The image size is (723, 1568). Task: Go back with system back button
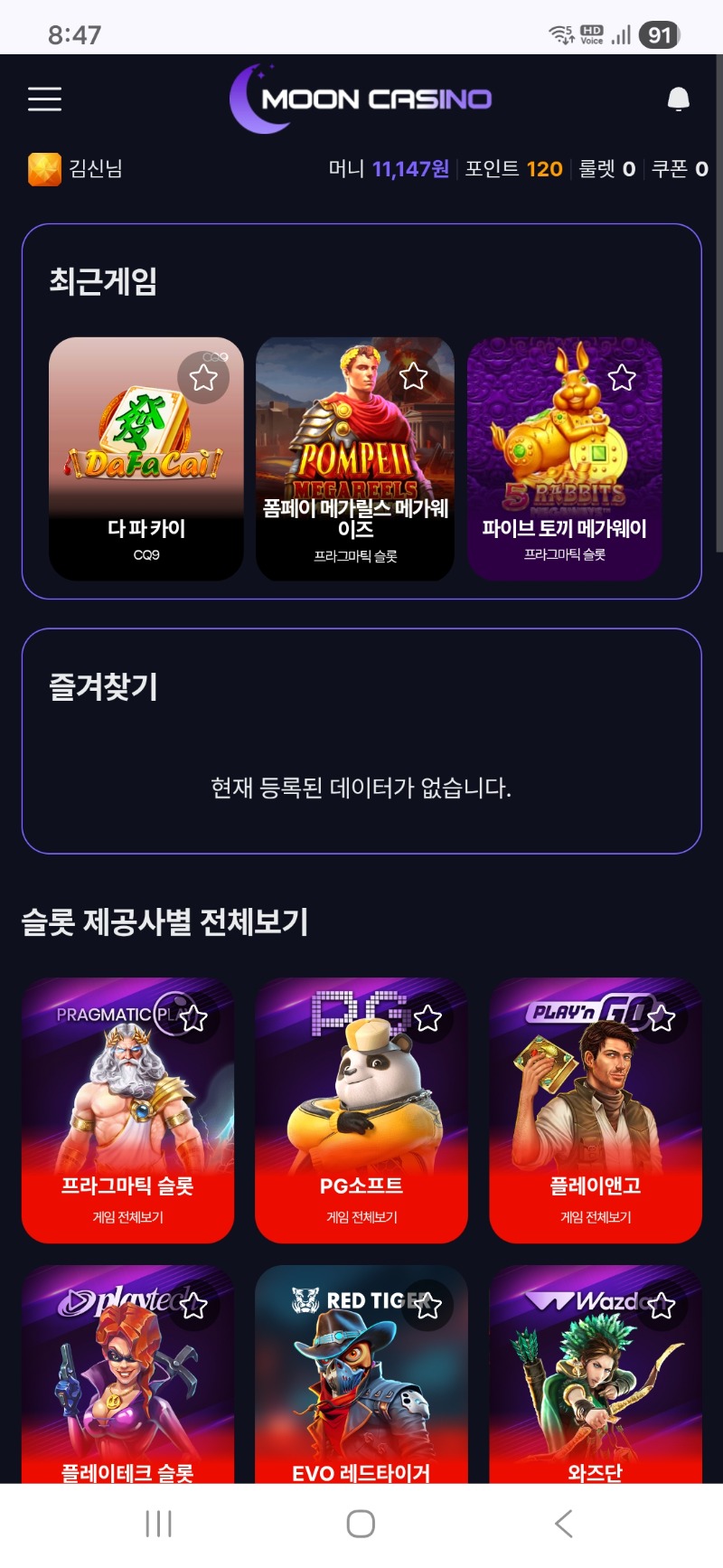click(x=563, y=1524)
